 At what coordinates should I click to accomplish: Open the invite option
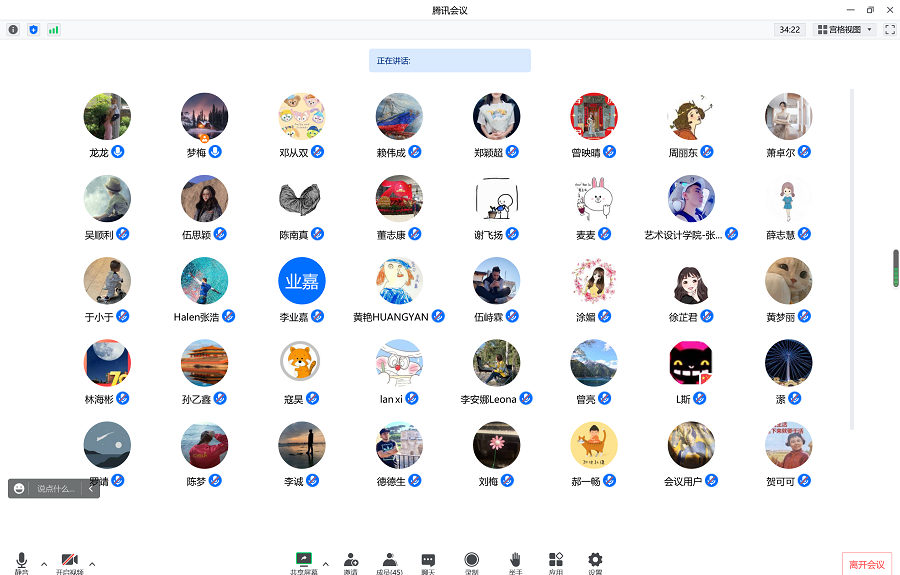(351, 561)
